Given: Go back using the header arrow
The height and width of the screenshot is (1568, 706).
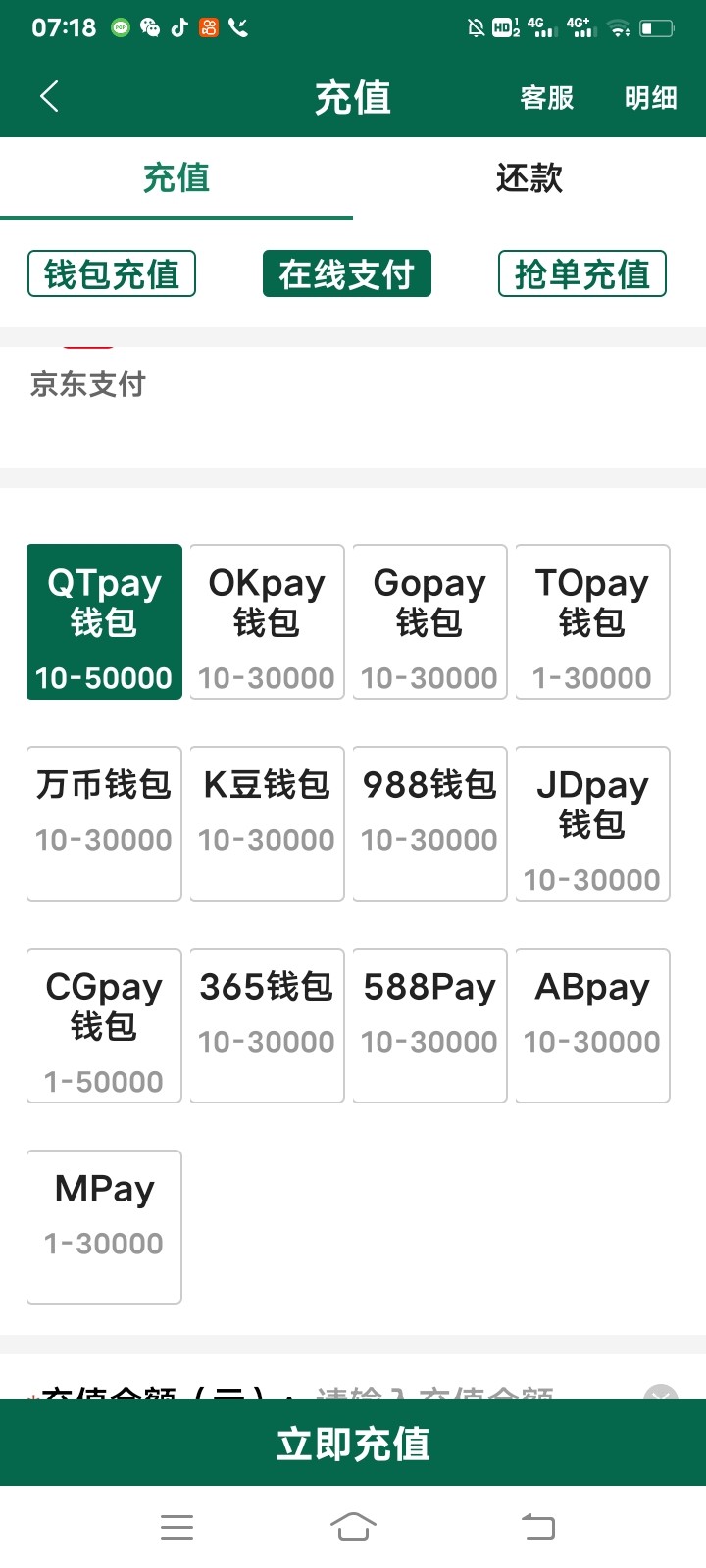Looking at the screenshot, I should [50, 97].
